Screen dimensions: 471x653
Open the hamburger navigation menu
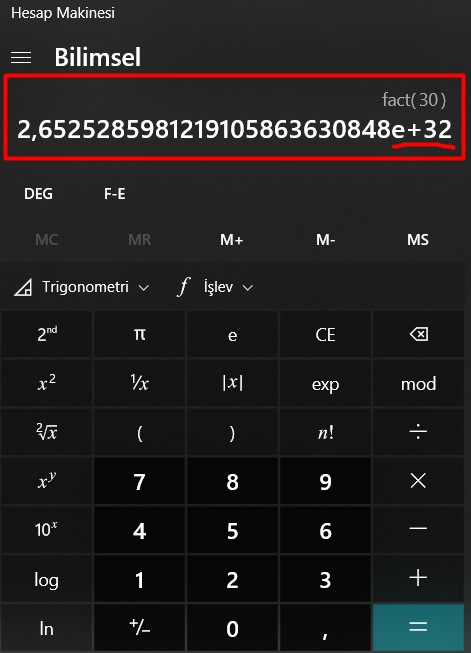[21, 57]
